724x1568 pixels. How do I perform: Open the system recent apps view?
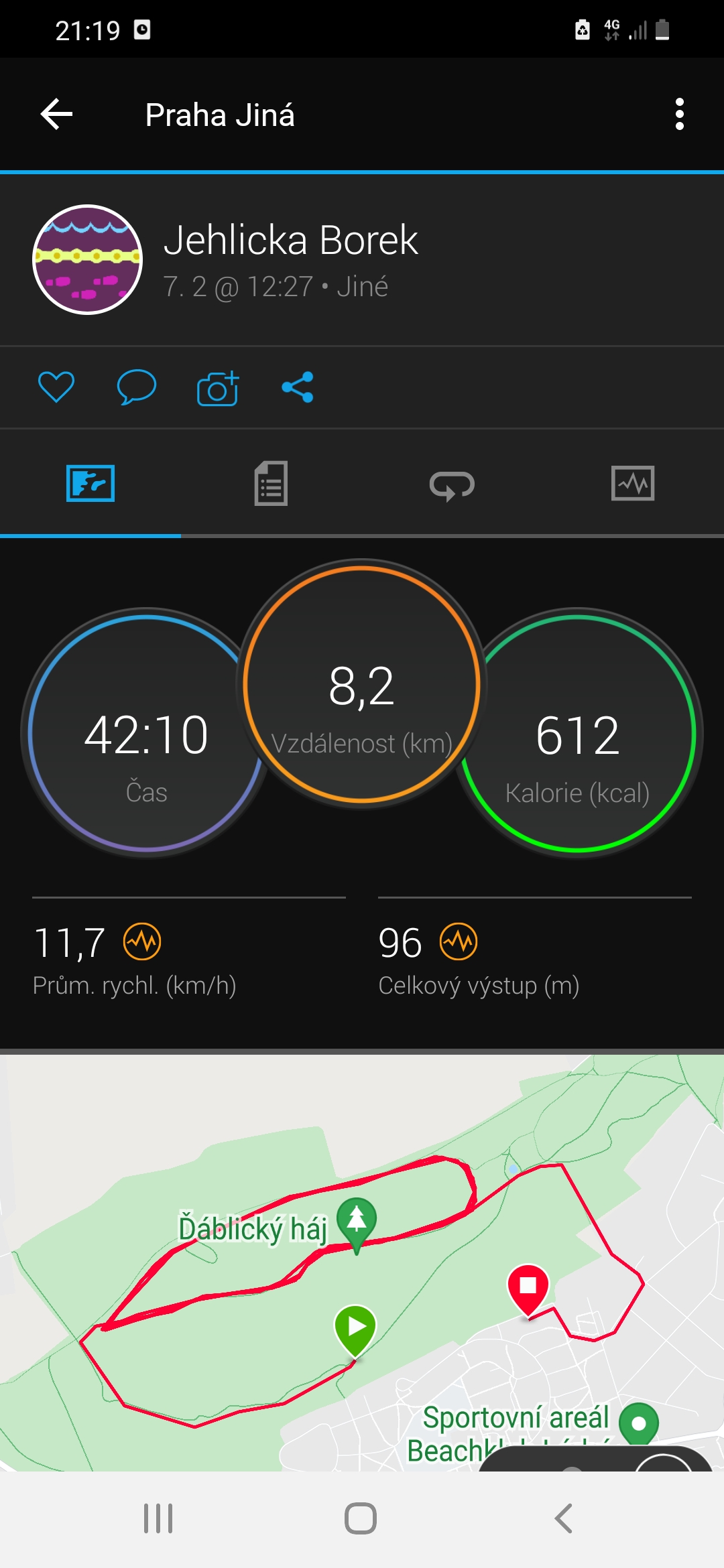[158, 1518]
